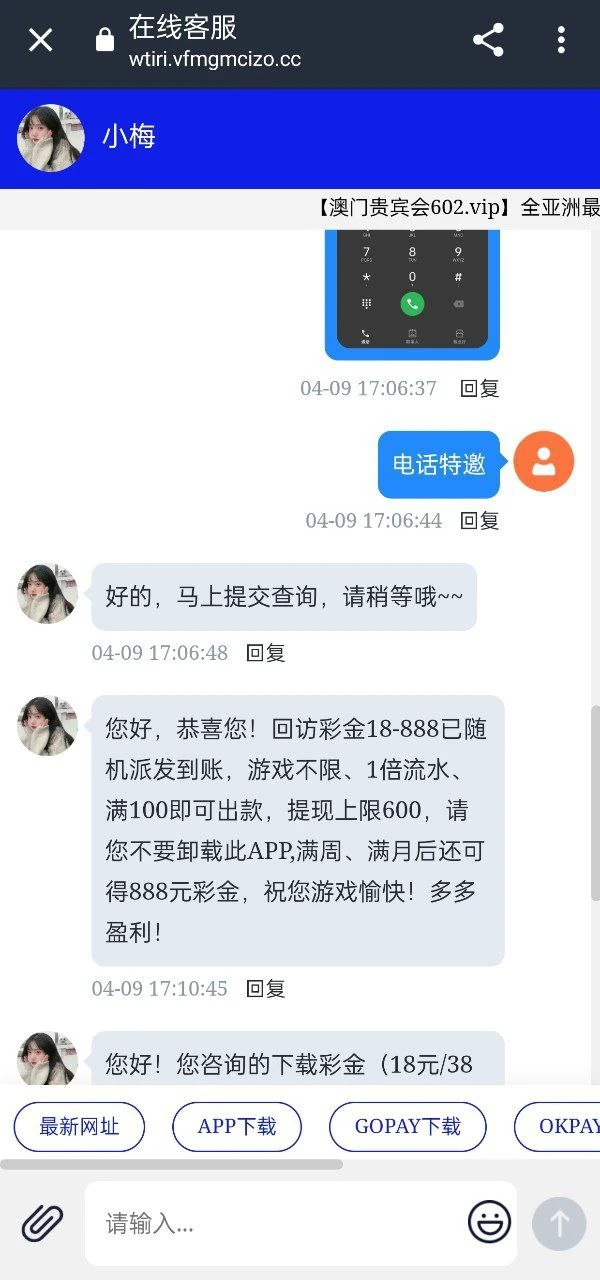Viewport: 600px width, 1280px height.
Task: Share this page
Action: 488,40
